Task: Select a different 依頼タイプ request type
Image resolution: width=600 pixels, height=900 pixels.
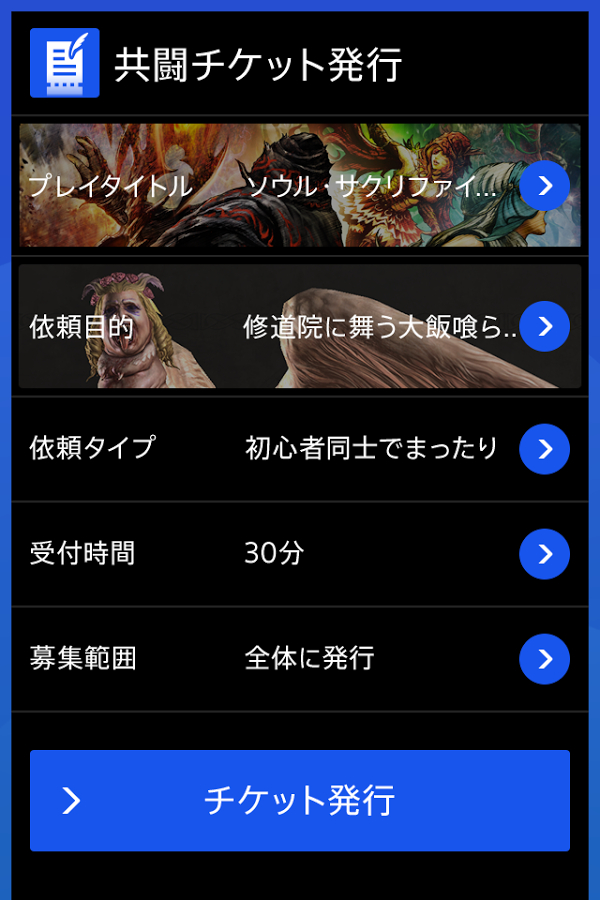Action: [x=544, y=449]
